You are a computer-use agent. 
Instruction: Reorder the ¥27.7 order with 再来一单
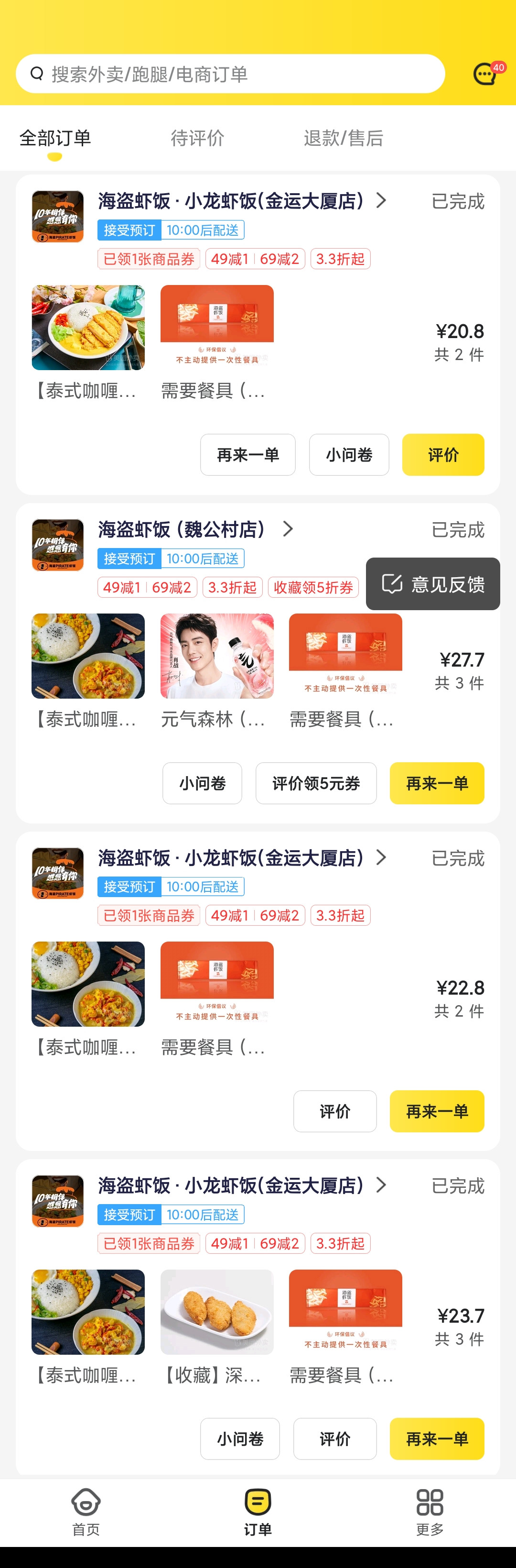pos(437,783)
